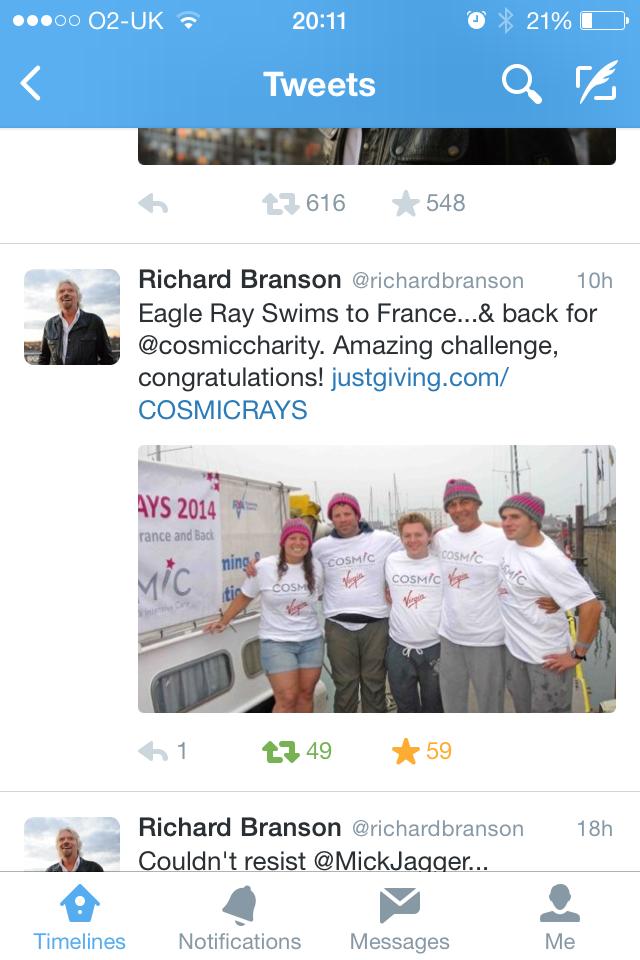This screenshot has width=640, height=960.
Task: Switch to the Messages tab
Action: point(399,918)
